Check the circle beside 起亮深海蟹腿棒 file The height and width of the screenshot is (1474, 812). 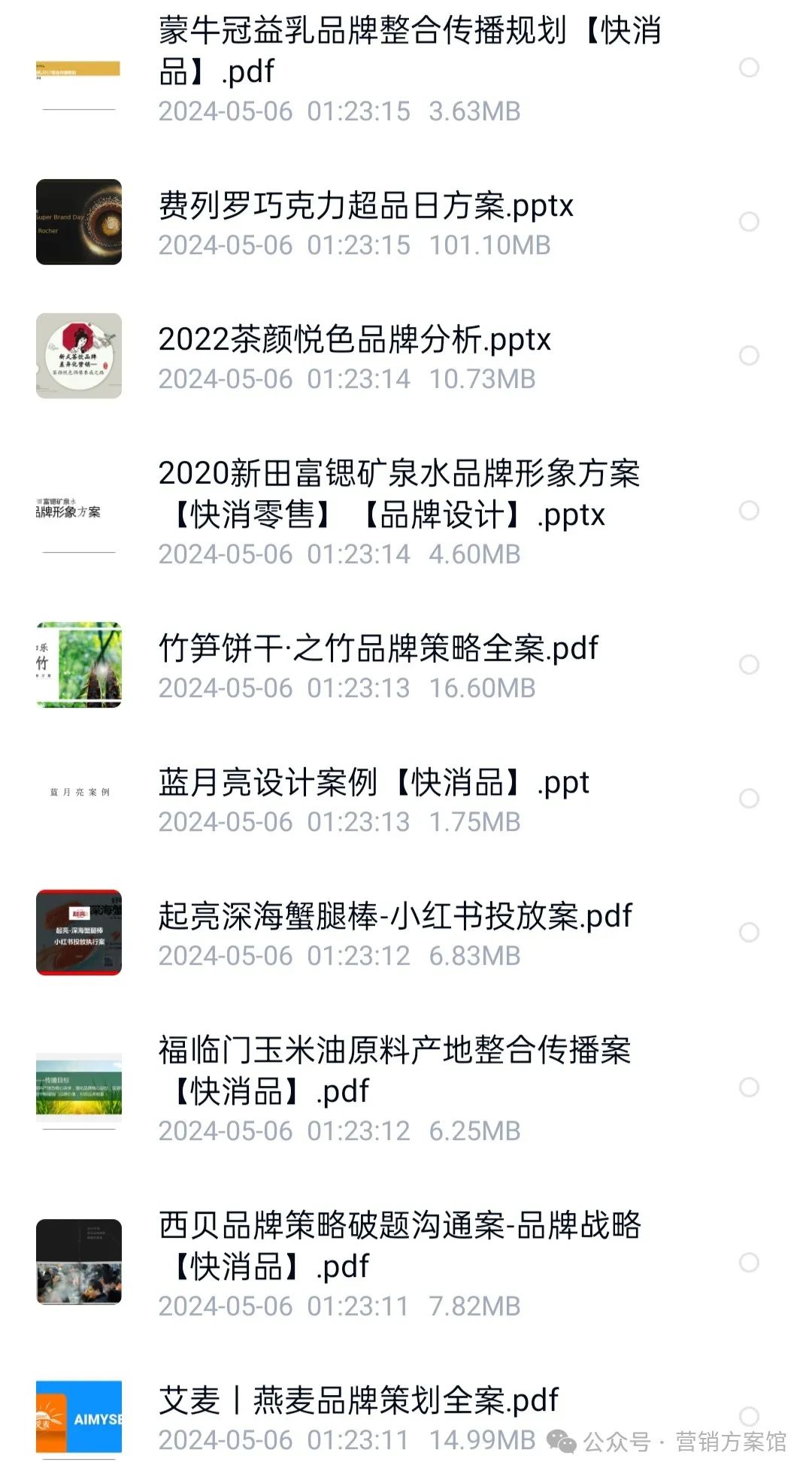[x=749, y=933]
